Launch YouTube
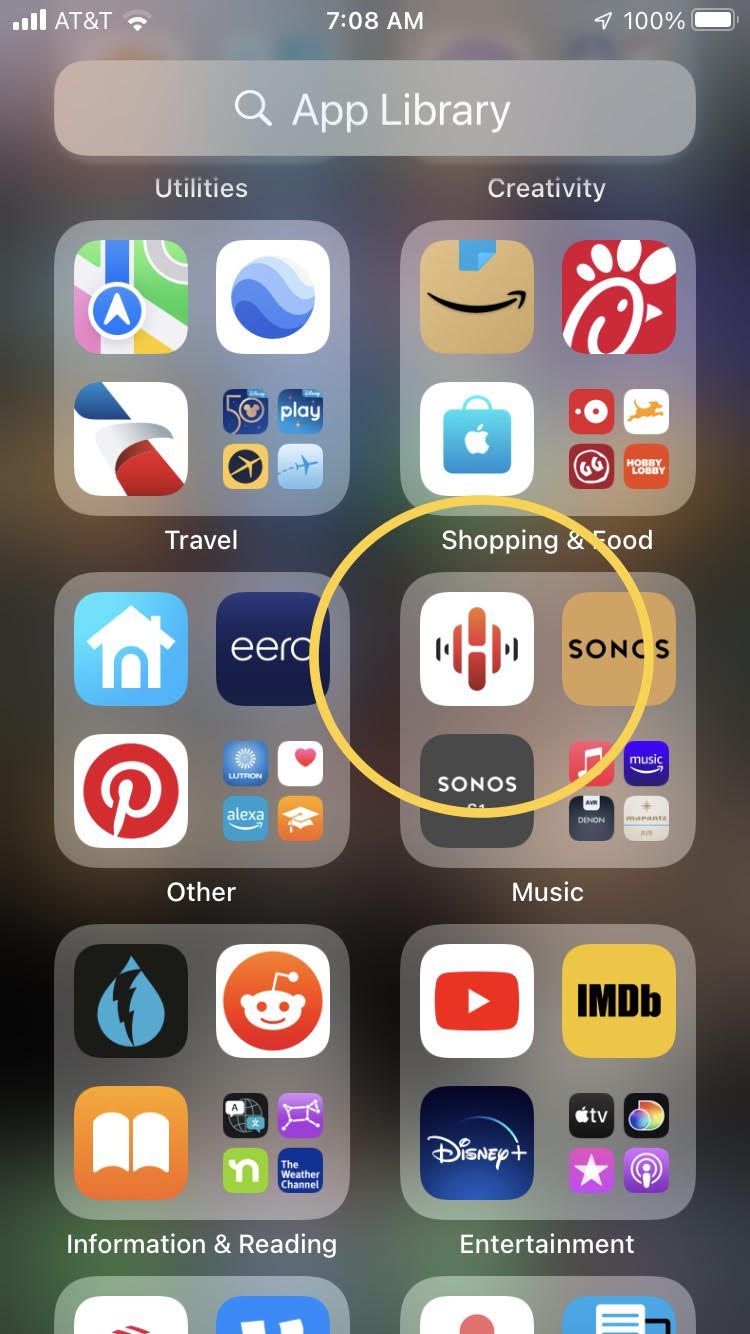The height and width of the screenshot is (1334, 750). tap(477, 1001)
